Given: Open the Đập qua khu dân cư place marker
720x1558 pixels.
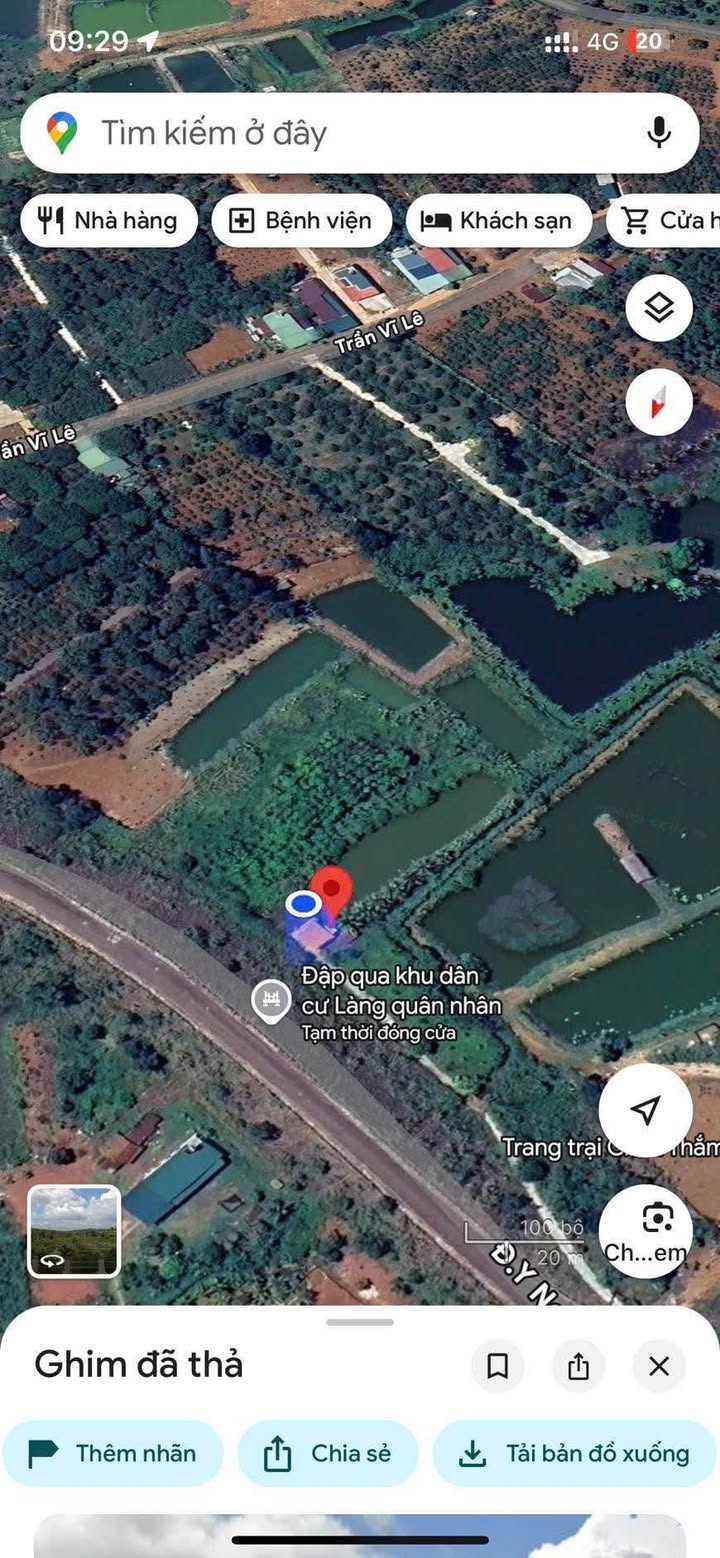Looking at the screenshot, I should click(x=270, y=1000).
